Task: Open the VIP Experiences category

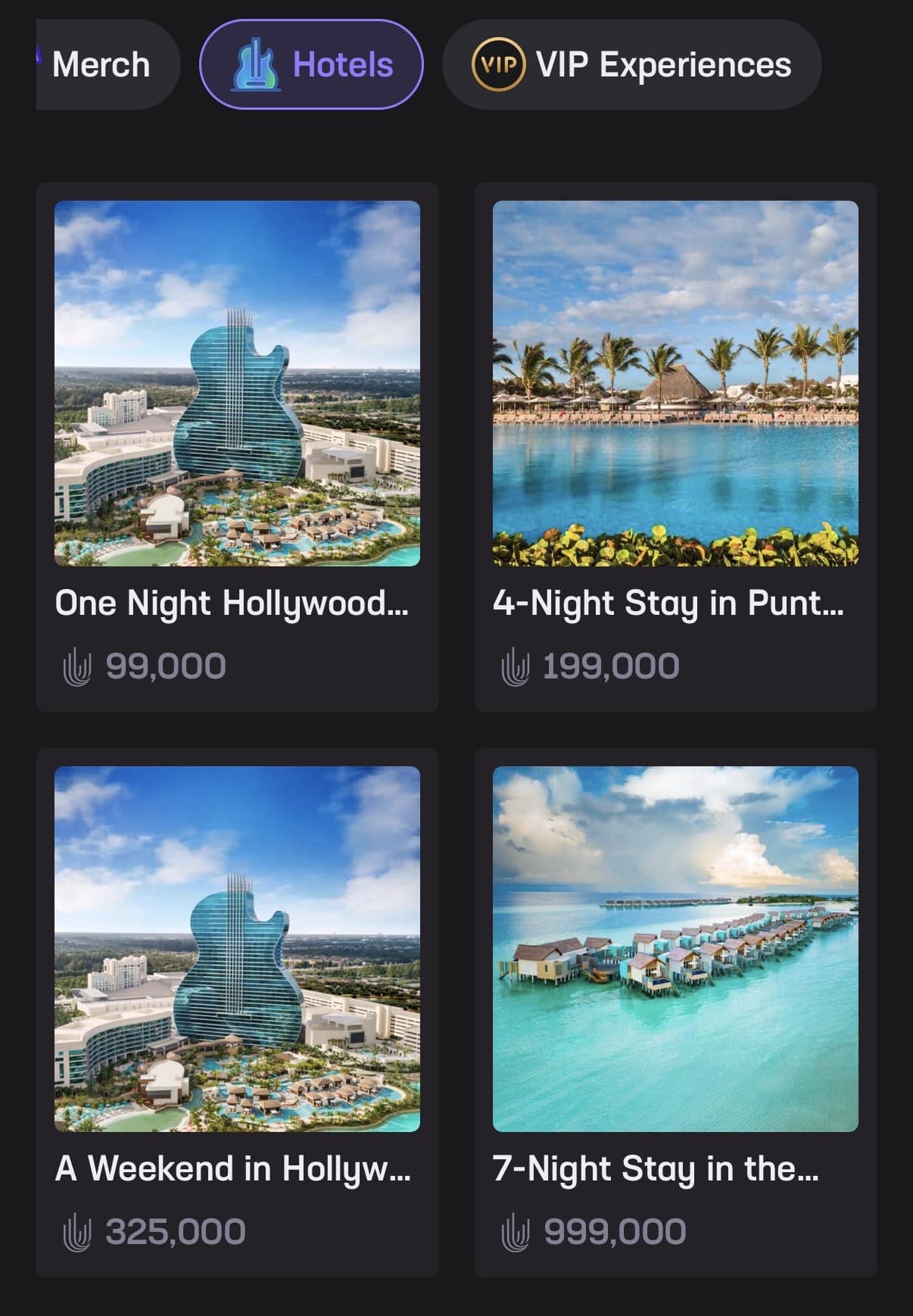Action: [x=631, y=65]
